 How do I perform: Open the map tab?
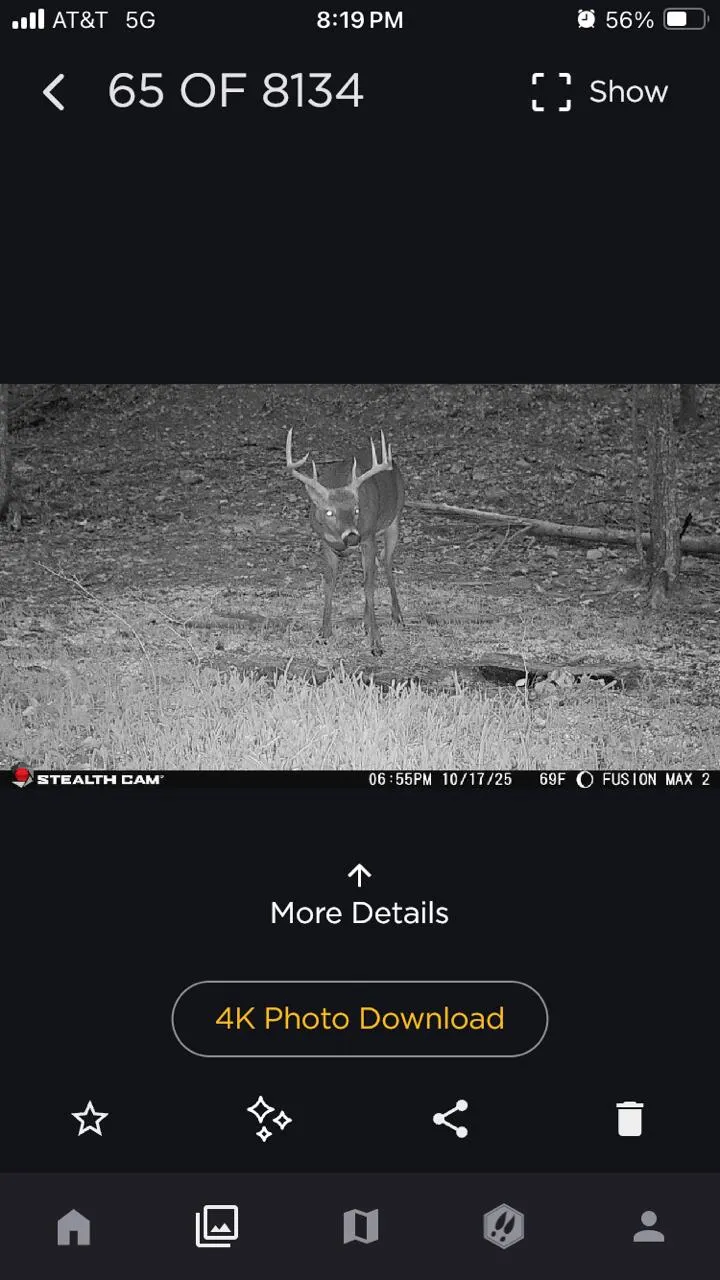361,1227
